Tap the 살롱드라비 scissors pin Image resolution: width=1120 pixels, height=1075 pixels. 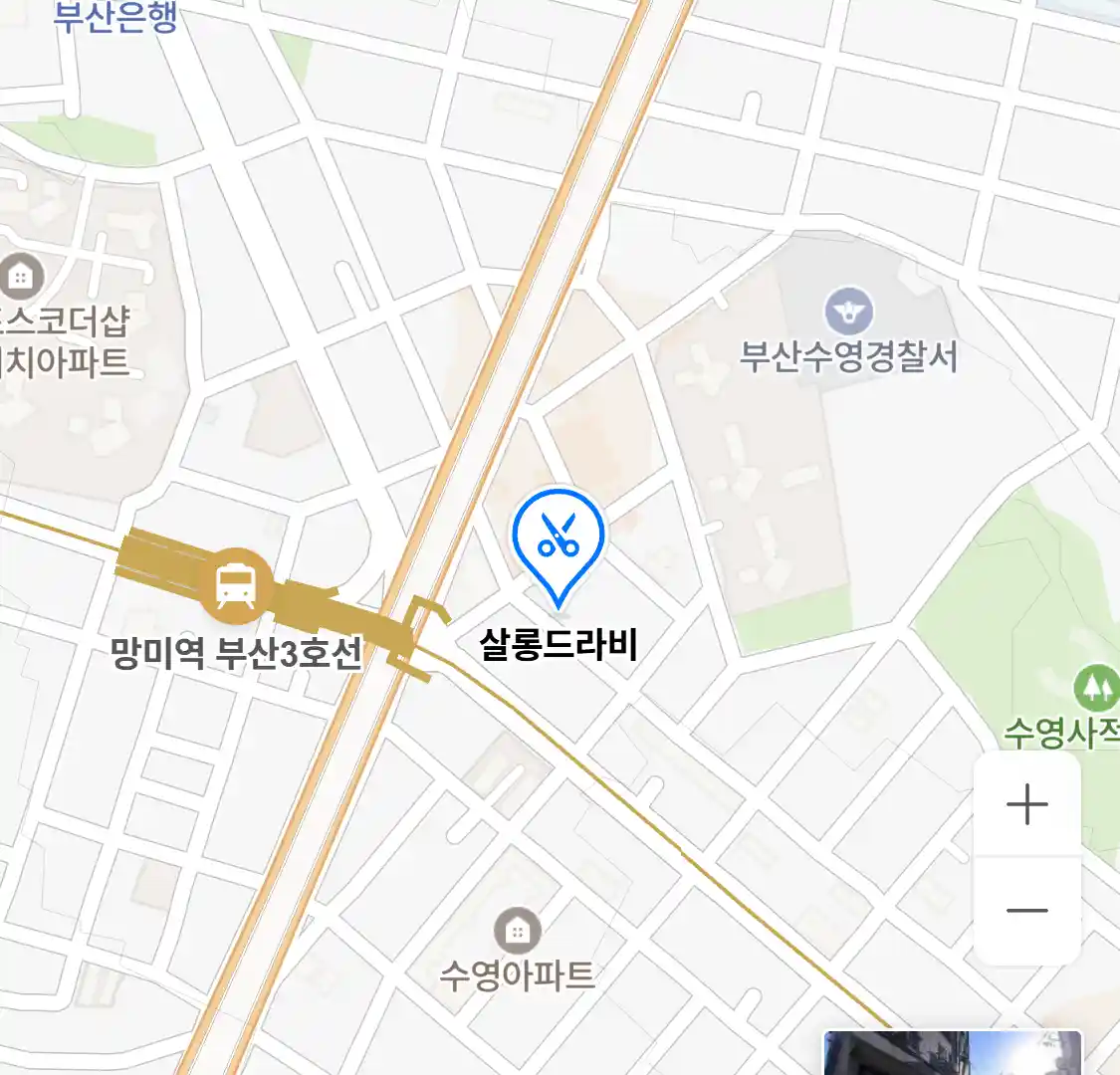(x=559, y=537)
